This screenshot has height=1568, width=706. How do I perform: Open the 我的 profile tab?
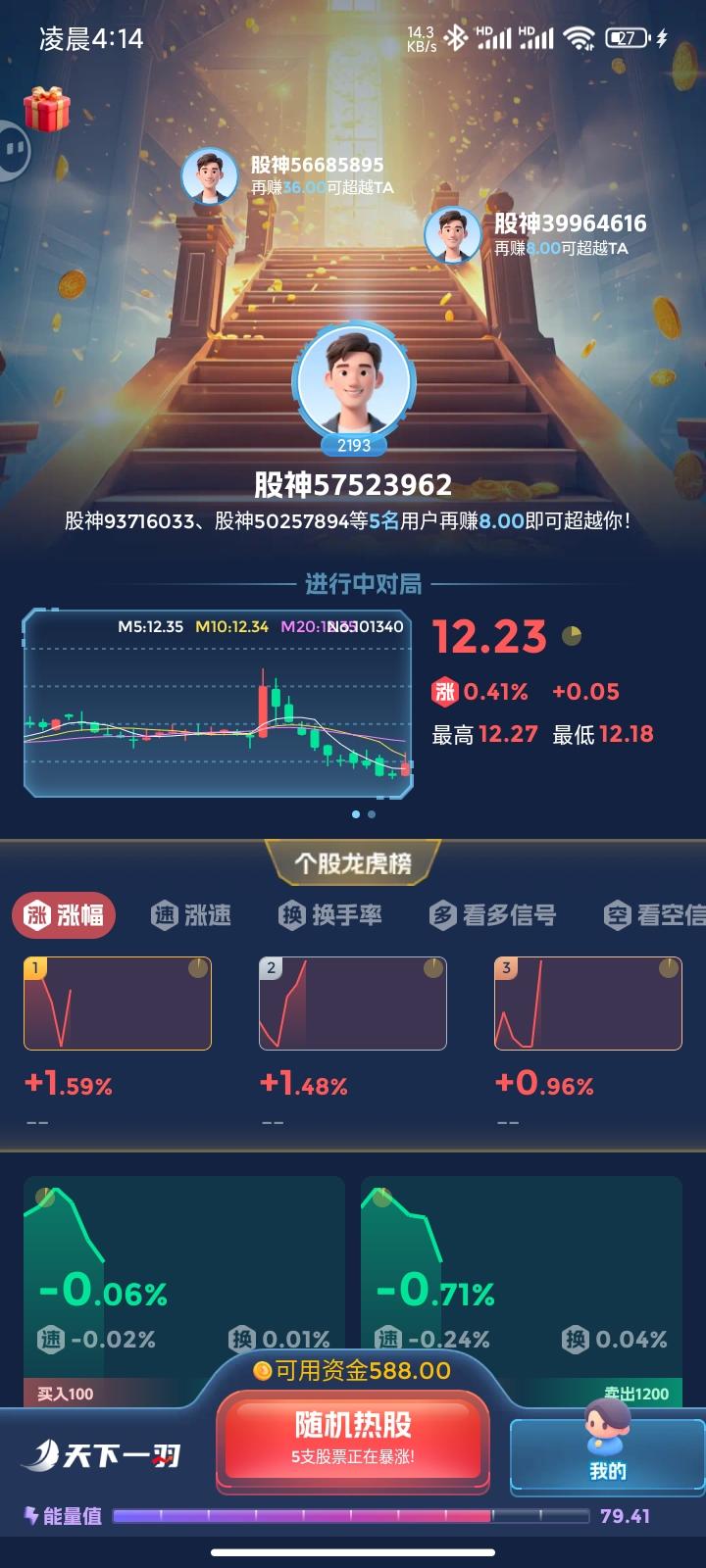pos(606,1453)
